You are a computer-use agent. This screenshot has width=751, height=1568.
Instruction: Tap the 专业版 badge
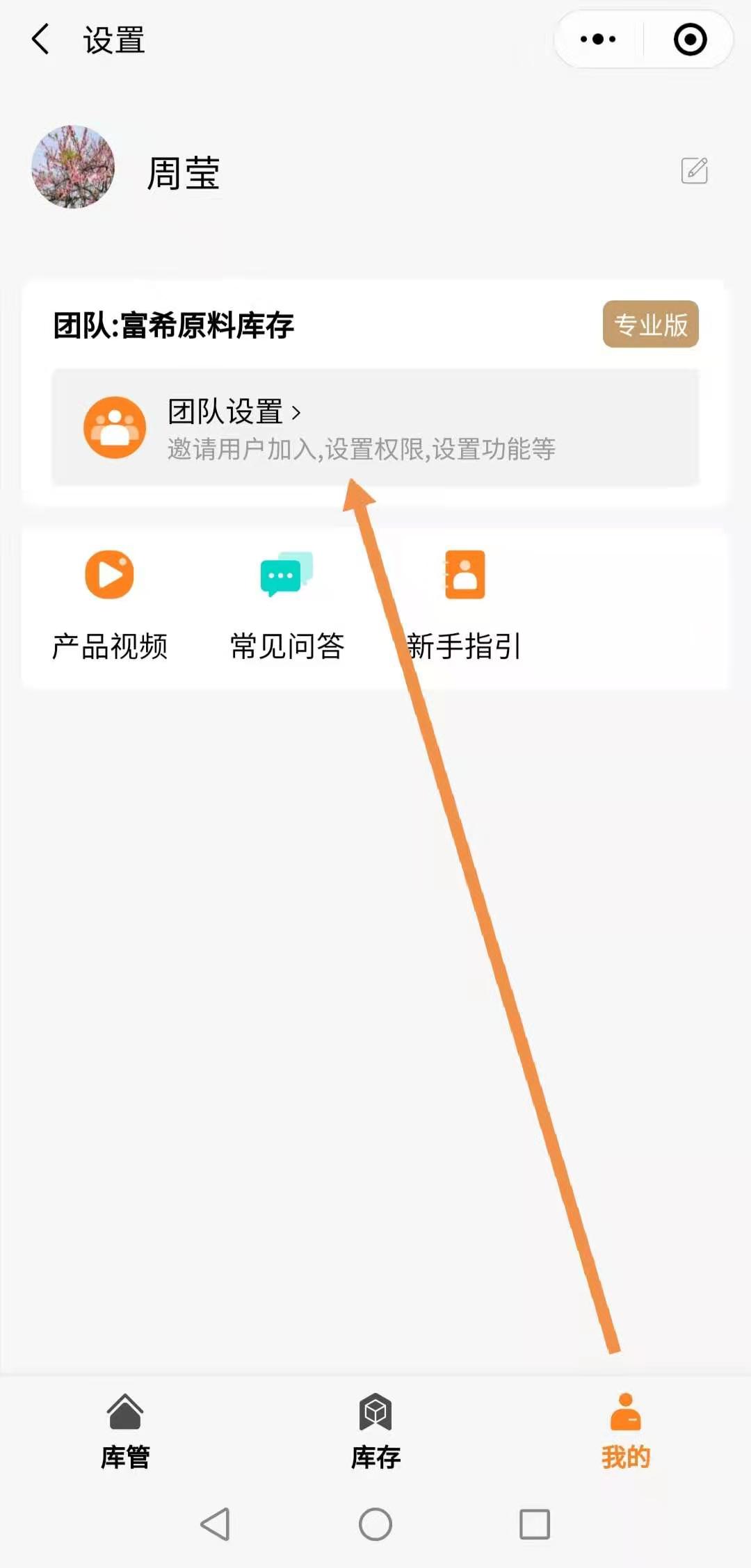(x=650, y=325)
